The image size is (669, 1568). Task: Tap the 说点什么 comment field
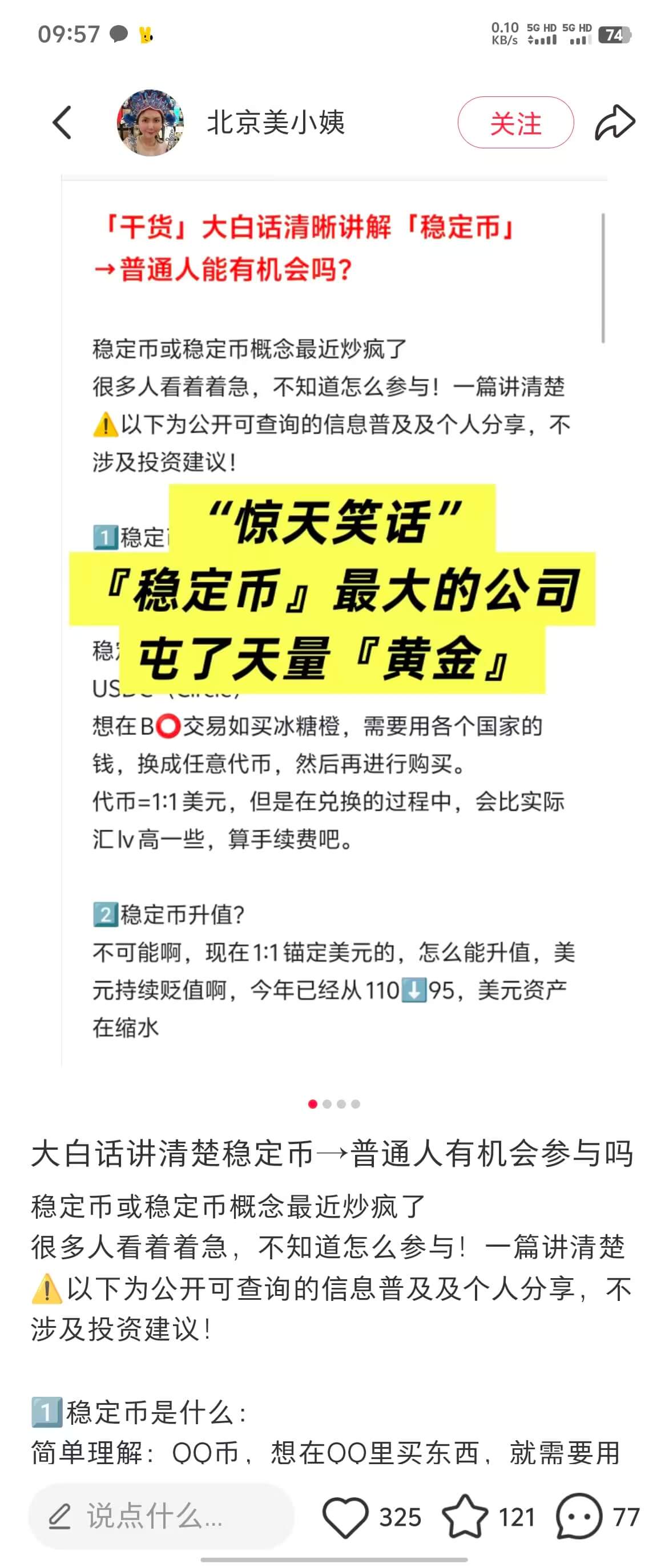pyautogui.click(x=162, y=1516)
